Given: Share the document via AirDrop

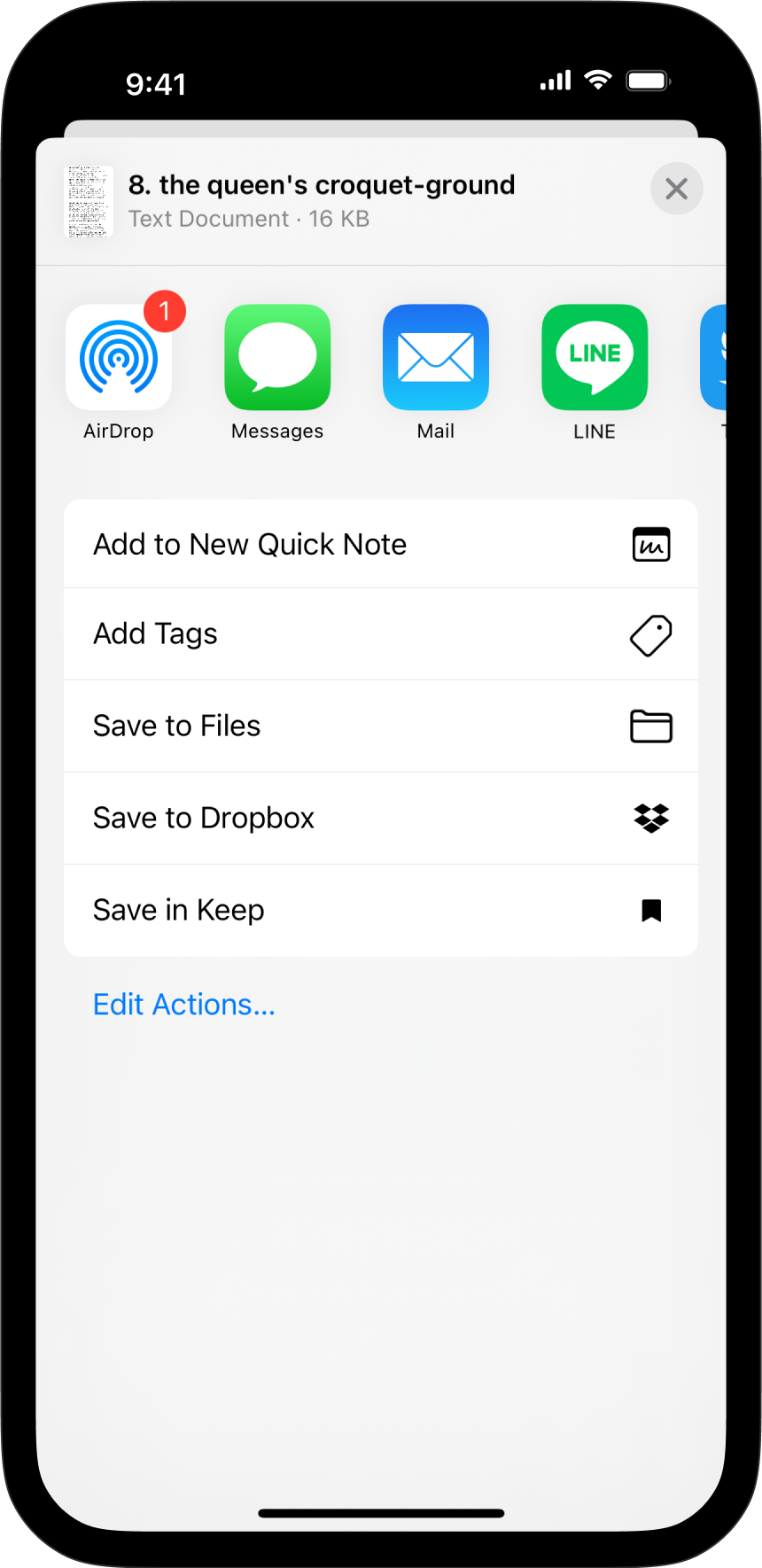Looking at the screenshot, I should 119,358.
